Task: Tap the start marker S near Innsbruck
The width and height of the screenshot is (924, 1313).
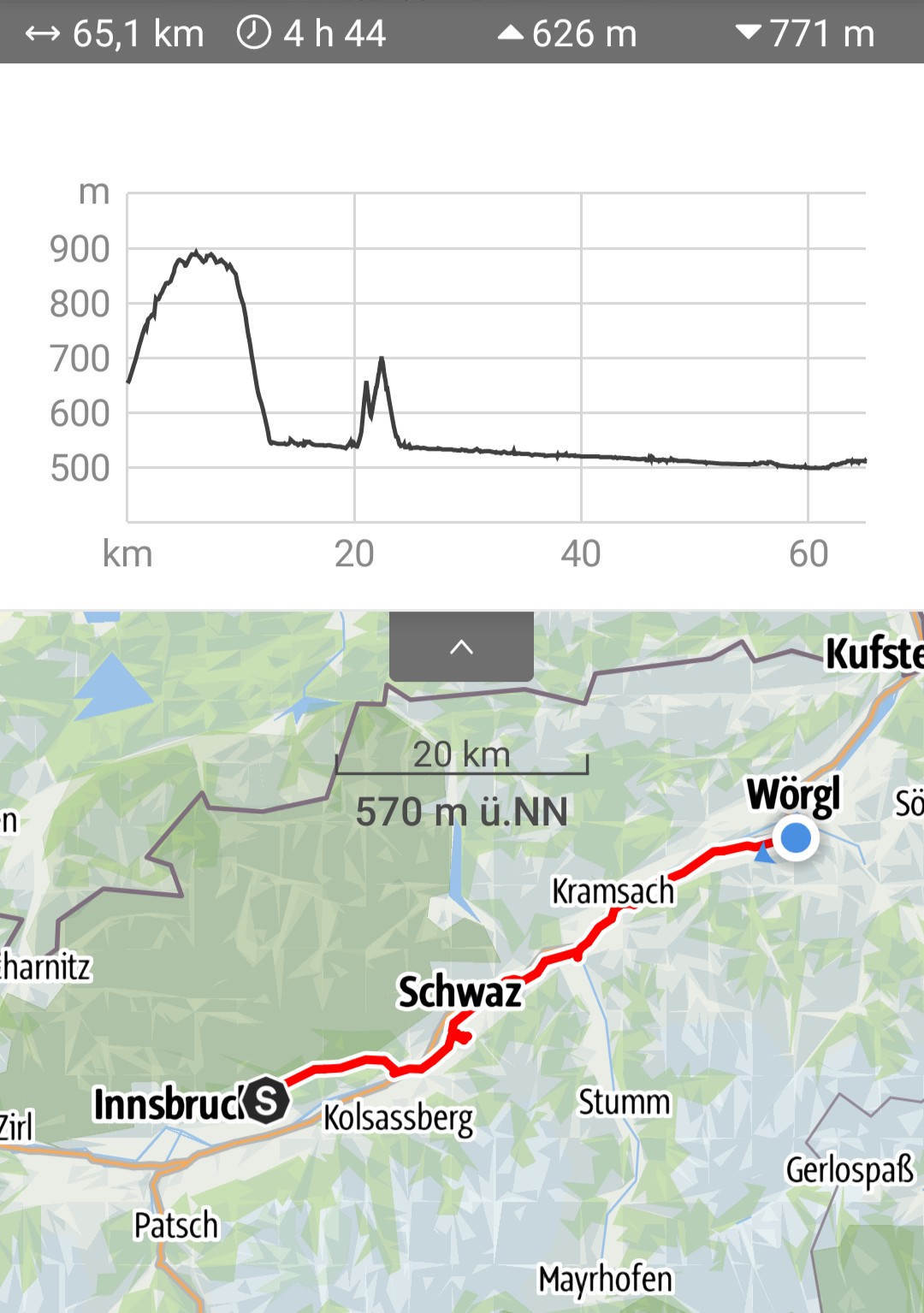Action: pyautogui.click(x=265, y=1101)
